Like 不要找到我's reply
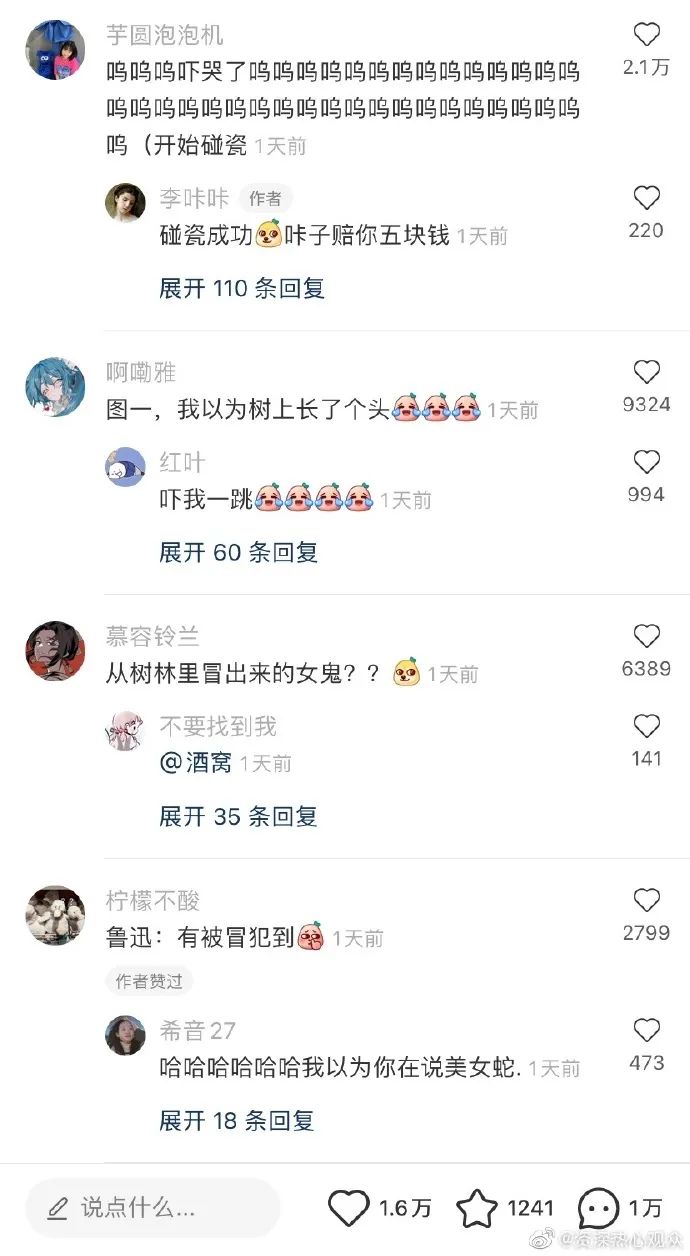Image resolution: width=690 pixels, height=1256 pixels. click(x=646, y=726)
